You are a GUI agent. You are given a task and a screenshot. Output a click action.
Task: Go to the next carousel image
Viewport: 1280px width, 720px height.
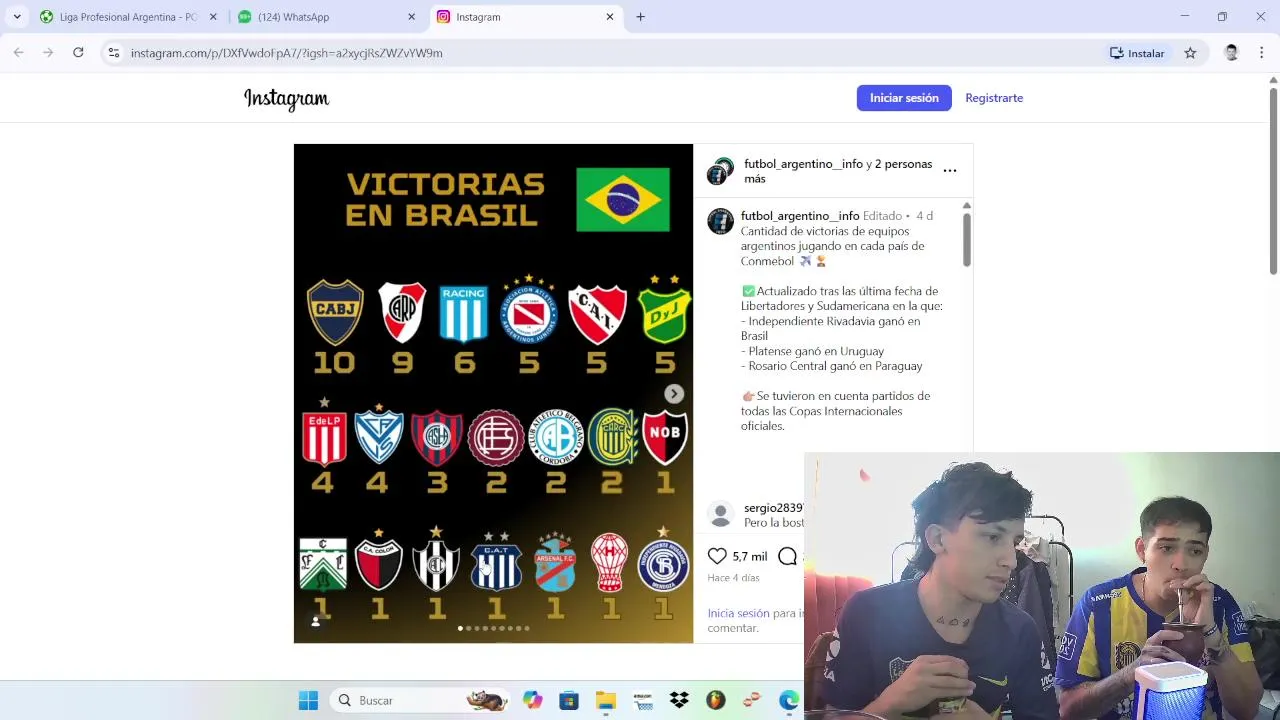674,394
